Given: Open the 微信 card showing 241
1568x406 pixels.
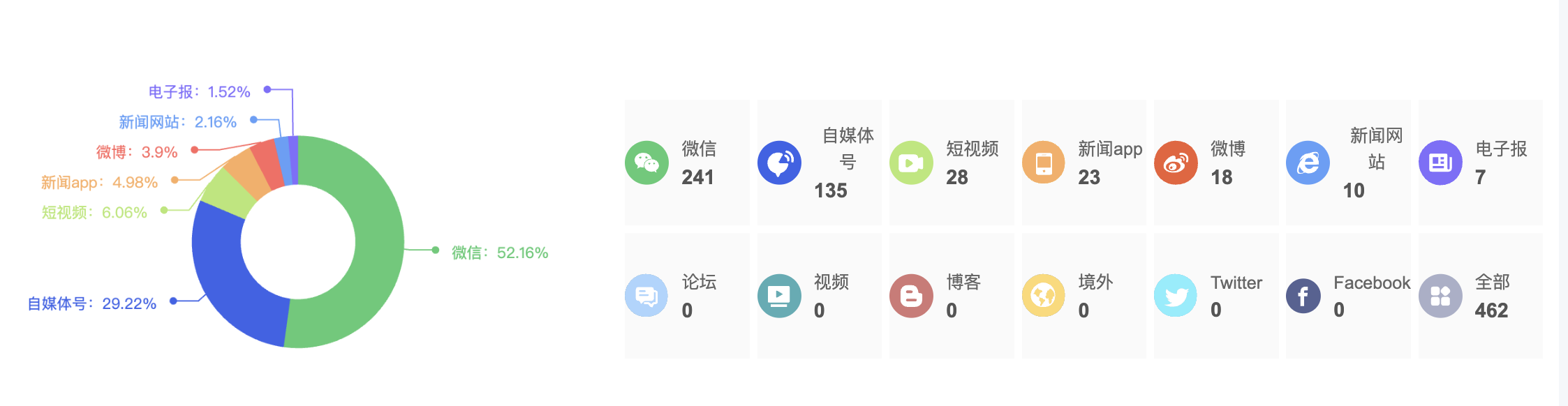Looking at the screenshot, I should click(x=687, y=163).
